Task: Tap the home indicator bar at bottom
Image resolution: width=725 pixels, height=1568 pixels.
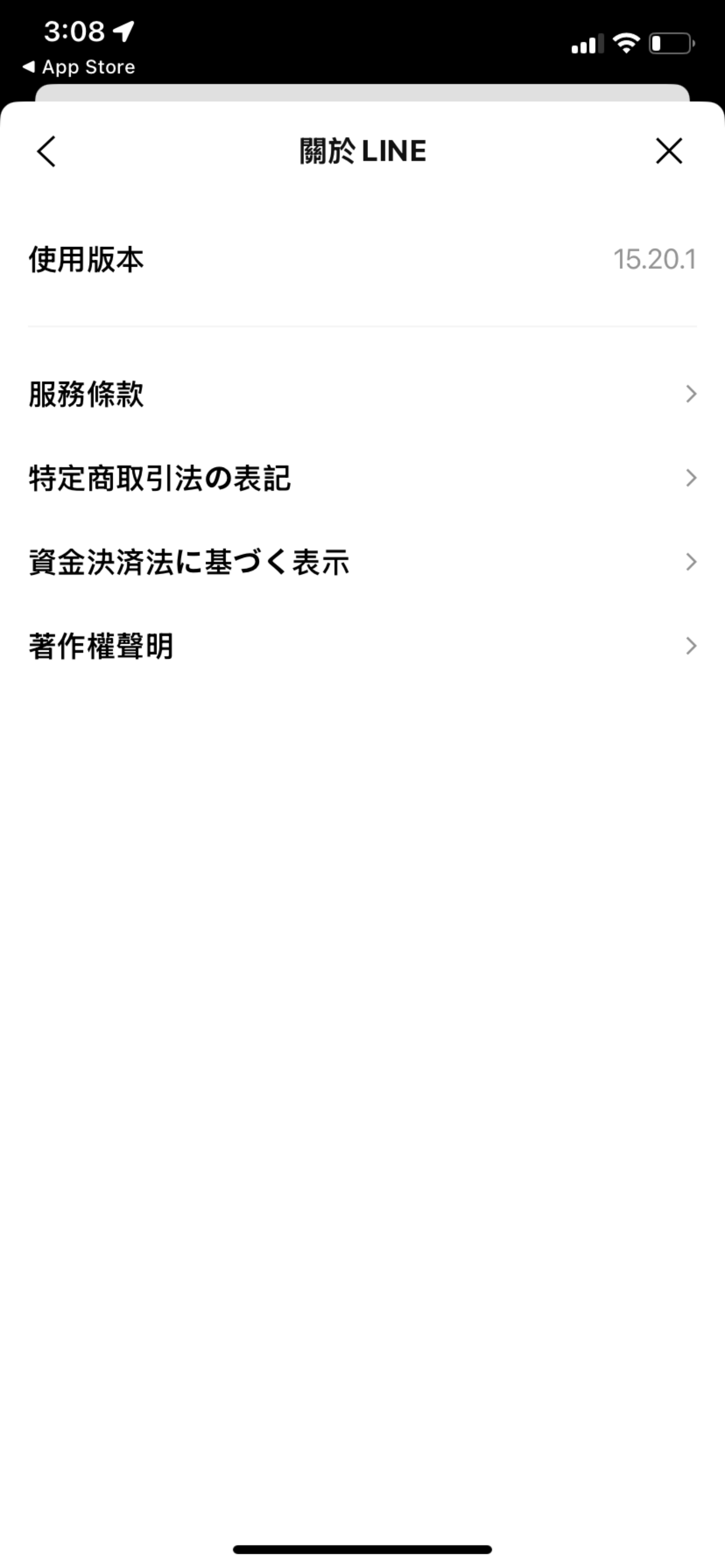Action: point(362,1548)
